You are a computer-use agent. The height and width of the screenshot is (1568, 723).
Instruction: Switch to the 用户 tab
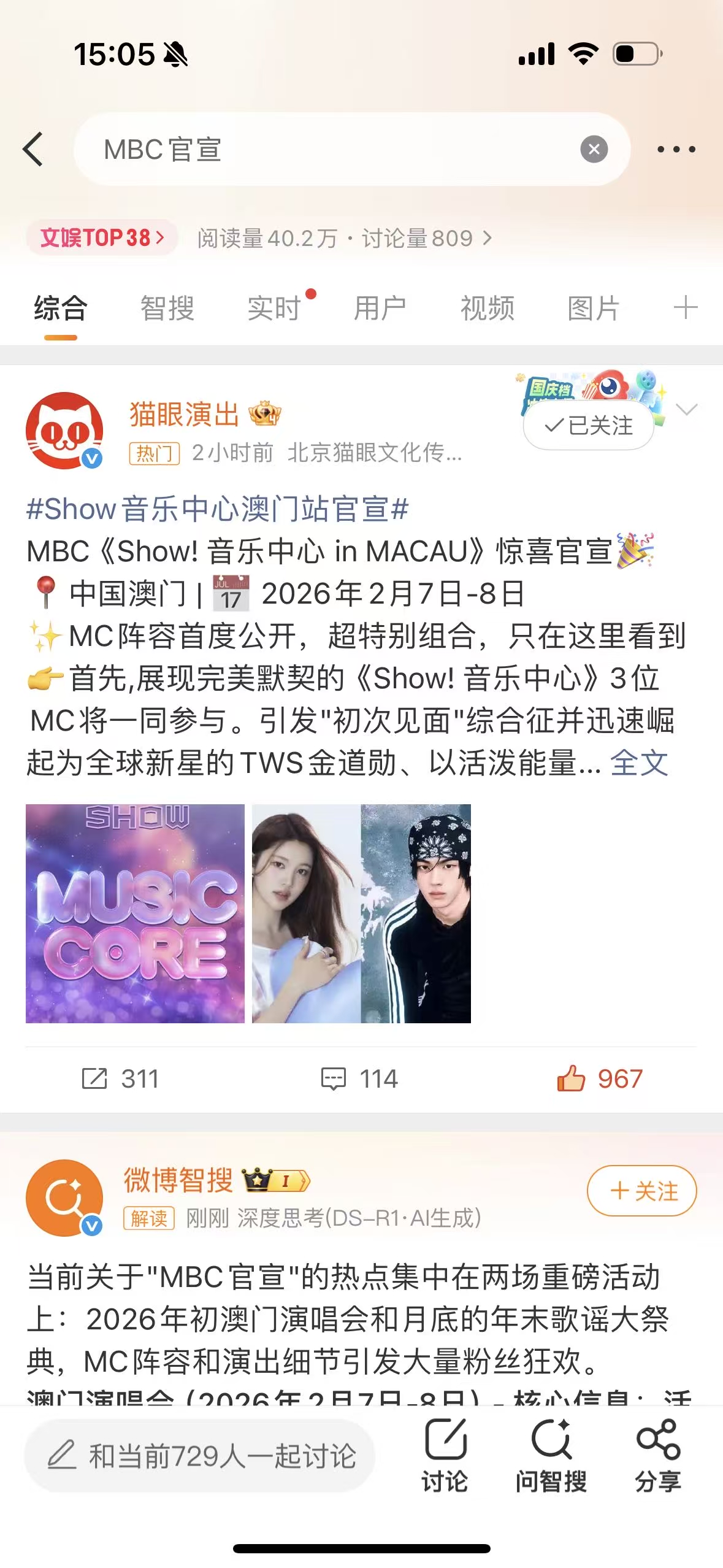[x=380, y=308]
